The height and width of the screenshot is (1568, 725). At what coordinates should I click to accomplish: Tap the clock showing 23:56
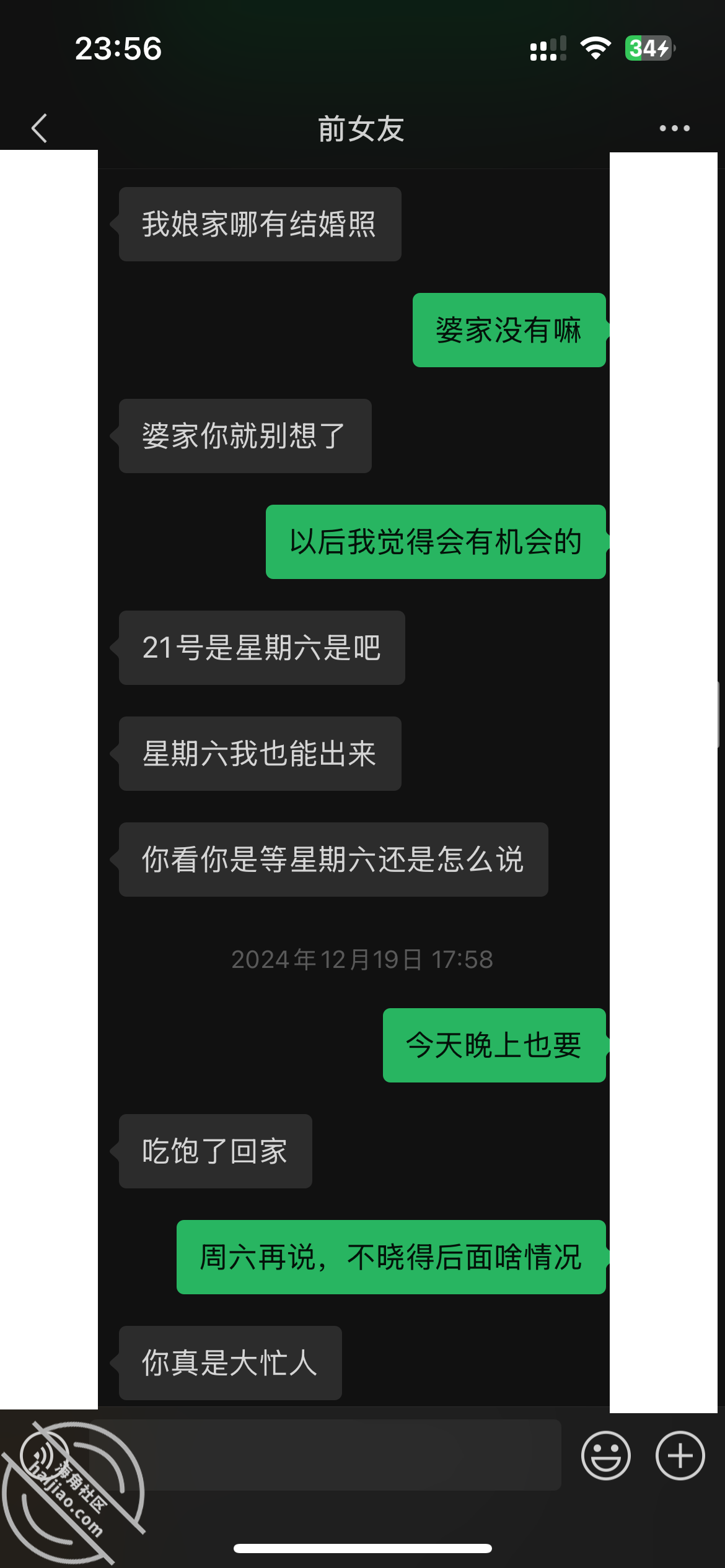(118, 50)
